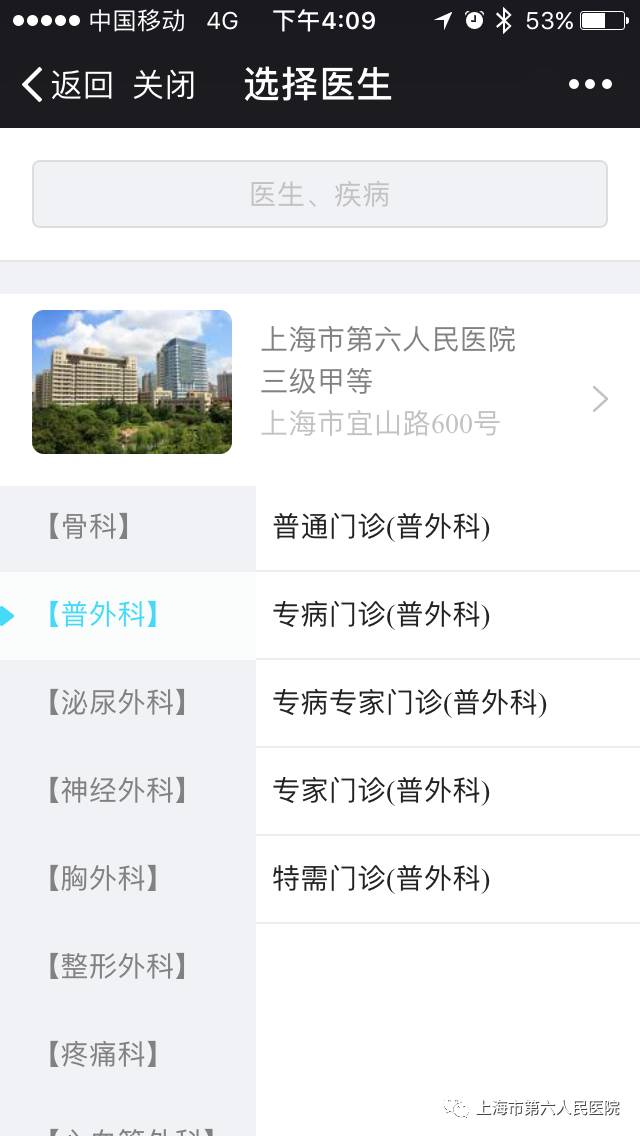Open 专家门诊(普外科) clinic
The width and height of the screenshot is (640, 1136).
click(382, 790)
